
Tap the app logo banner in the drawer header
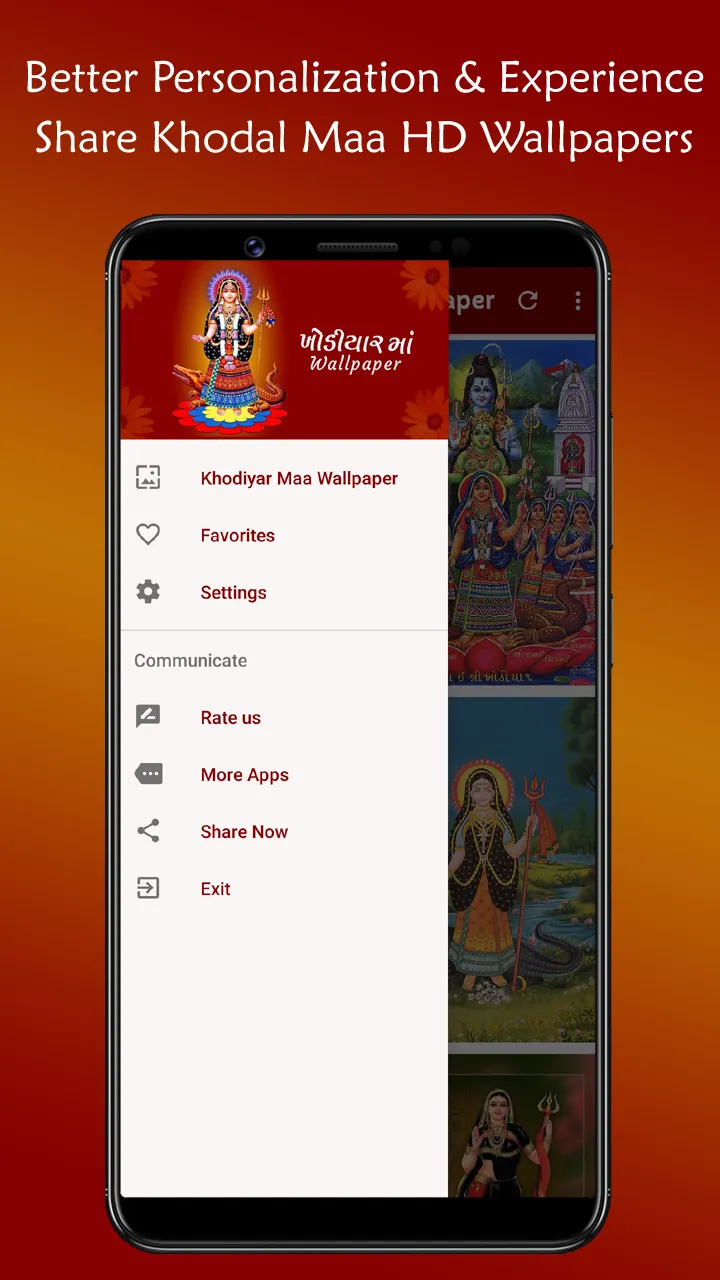283,348
